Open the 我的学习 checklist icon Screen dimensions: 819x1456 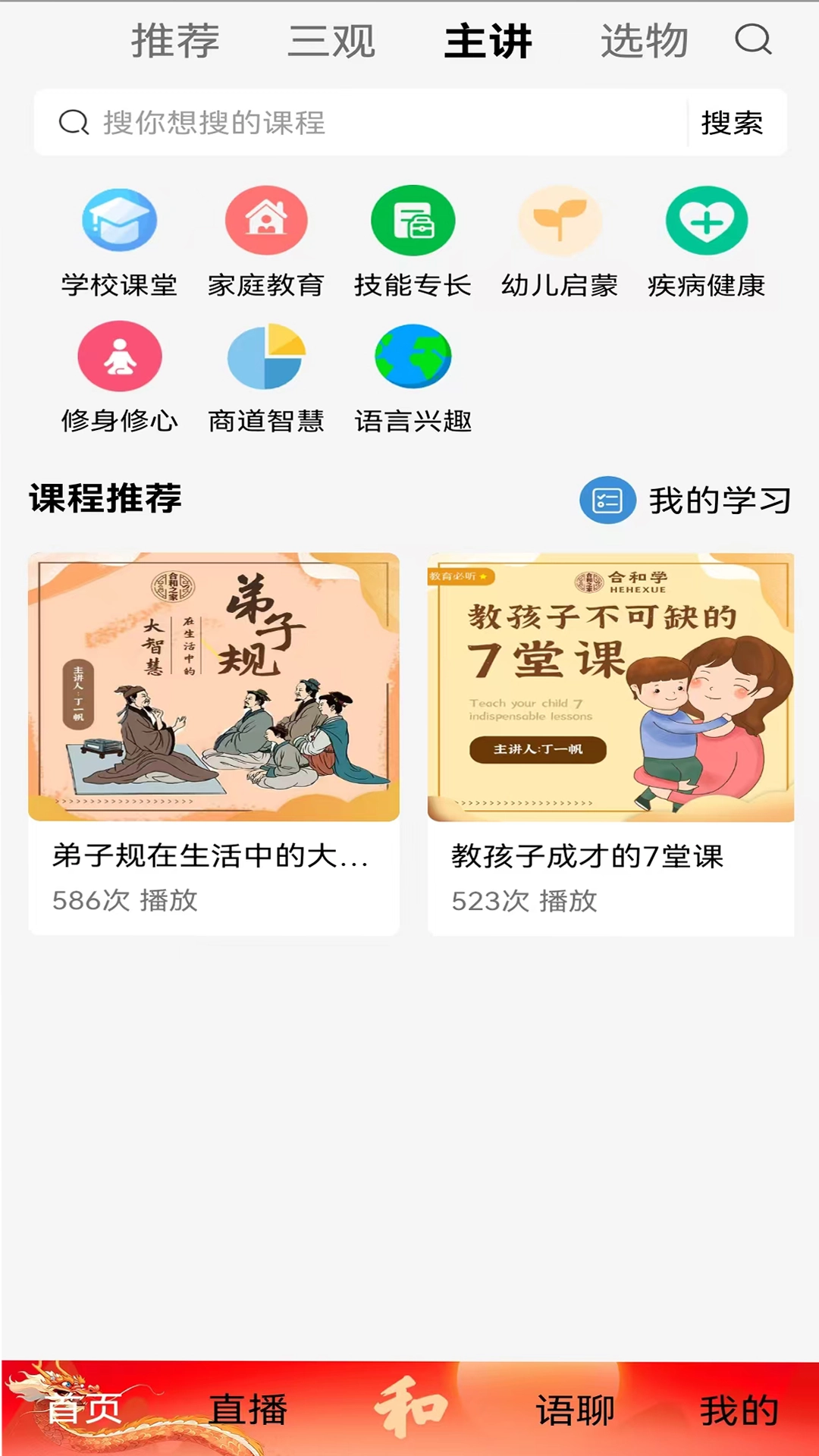[x=607, y=500]
